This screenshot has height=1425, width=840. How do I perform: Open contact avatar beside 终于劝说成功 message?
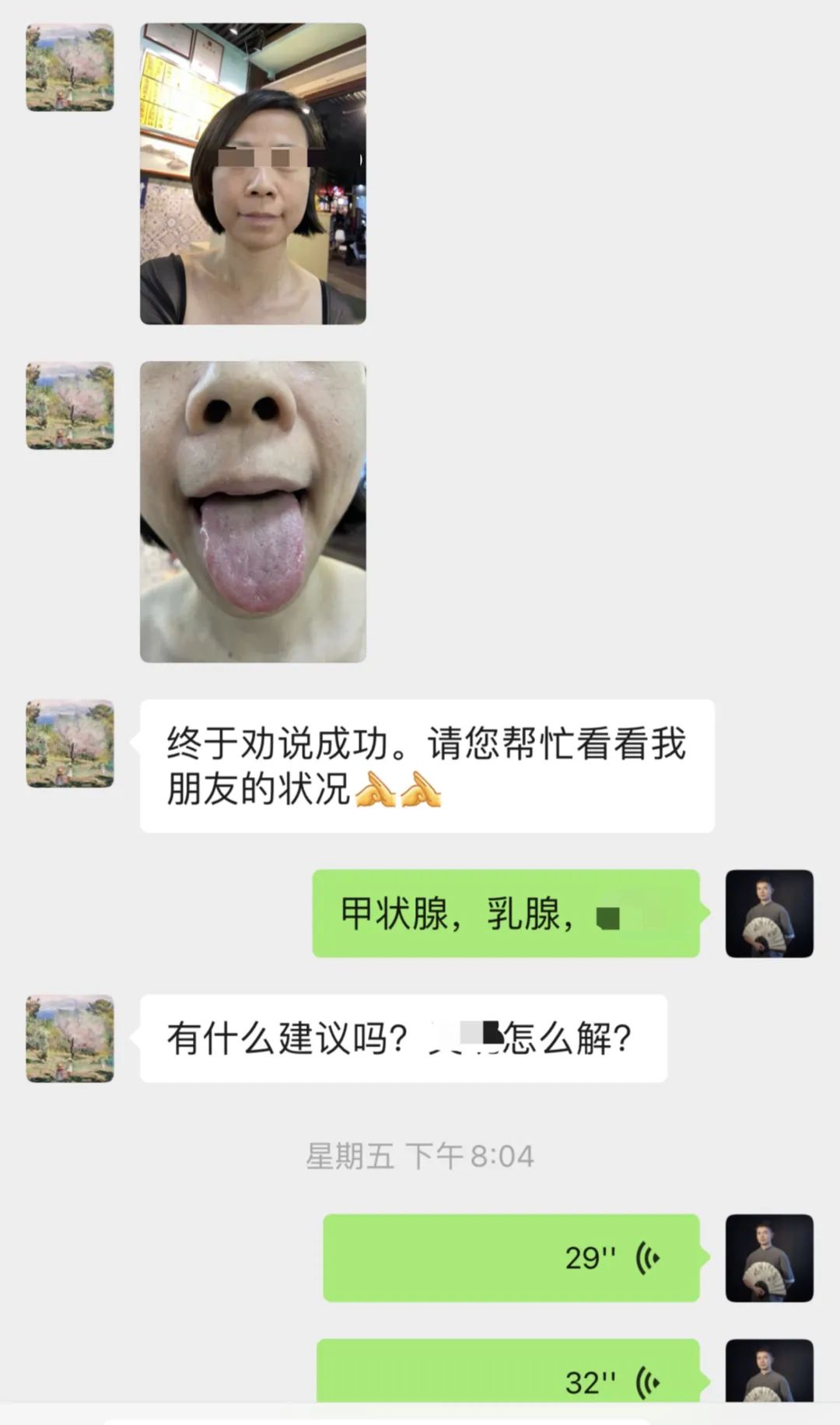pos(70,744)
